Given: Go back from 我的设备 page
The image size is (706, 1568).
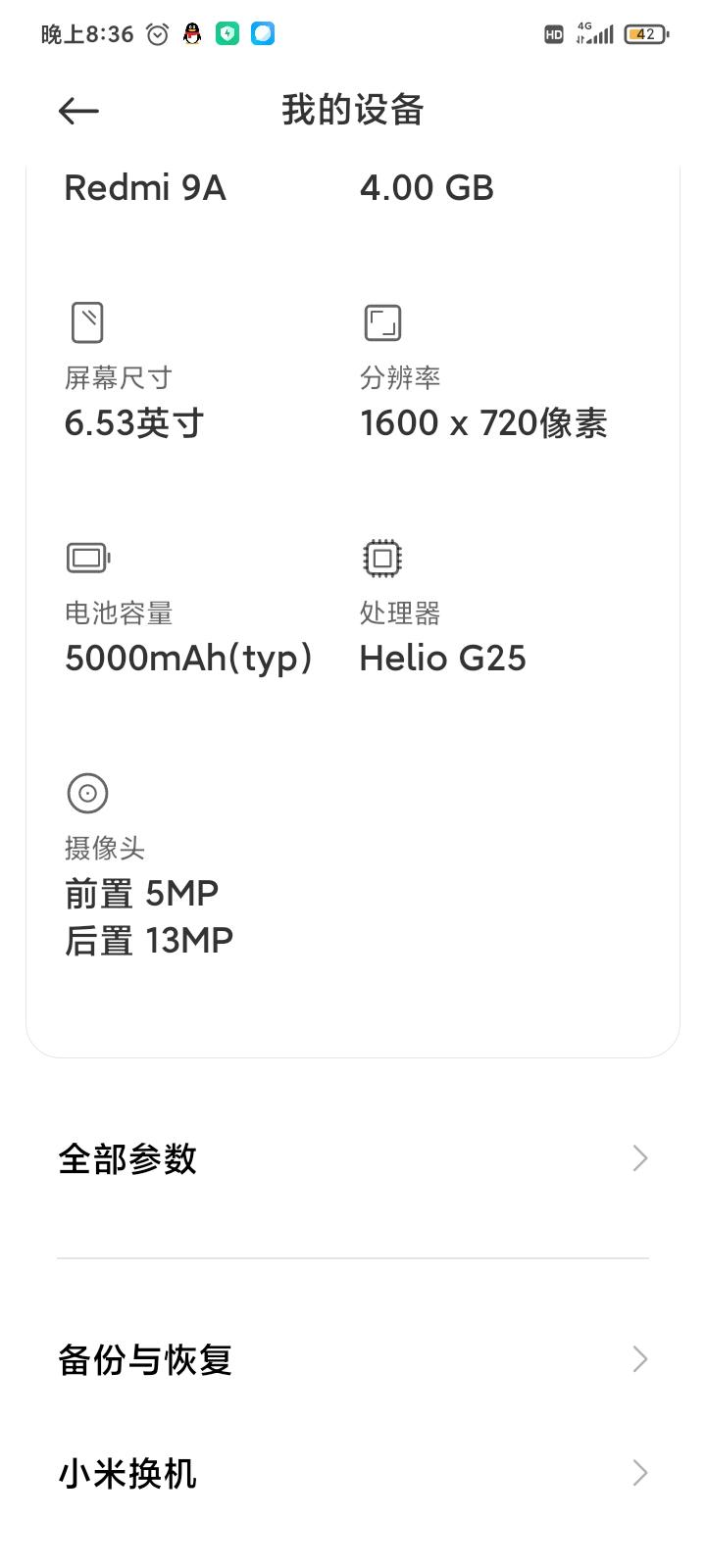Looking at the screenshot, I should pyautogui.click(x=78, y=111).
